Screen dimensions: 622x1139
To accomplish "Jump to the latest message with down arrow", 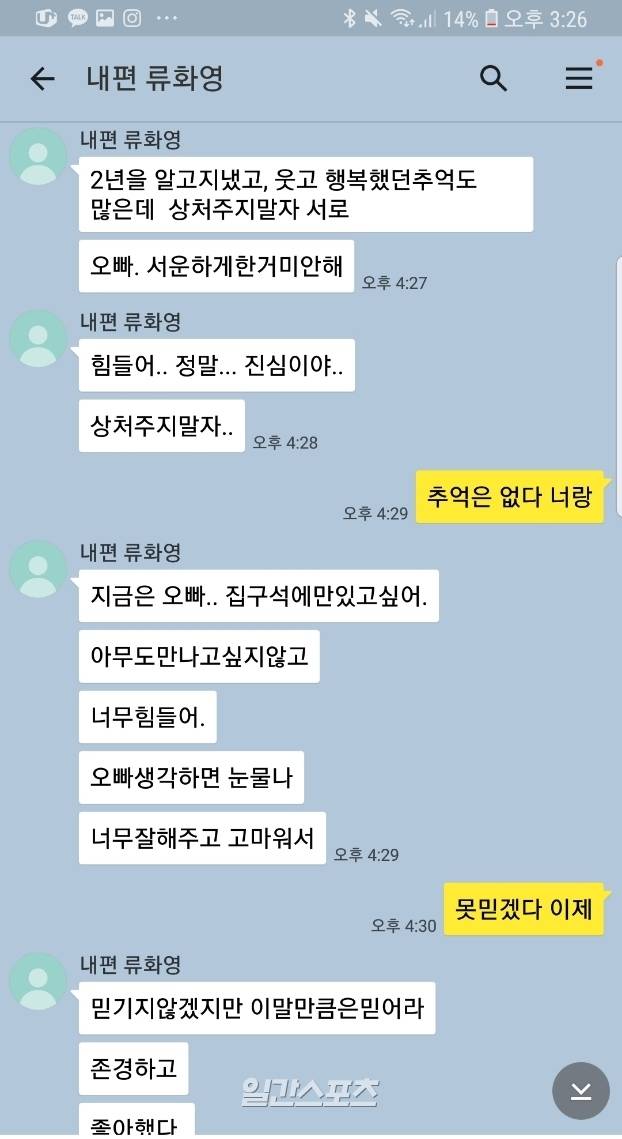I will pyautogui.click(x=581, y=1090).
